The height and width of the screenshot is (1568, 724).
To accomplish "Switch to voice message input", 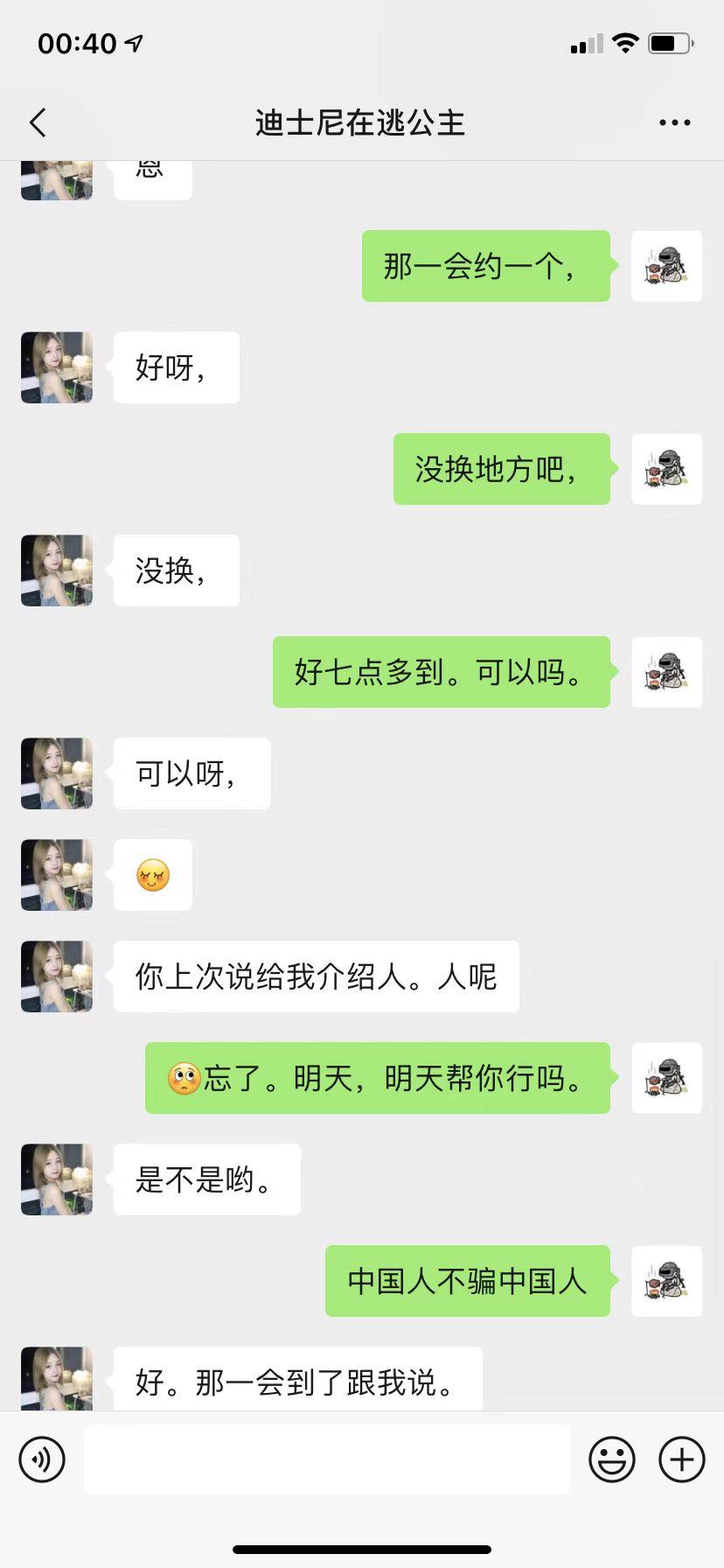I will tap(42, 1459).
